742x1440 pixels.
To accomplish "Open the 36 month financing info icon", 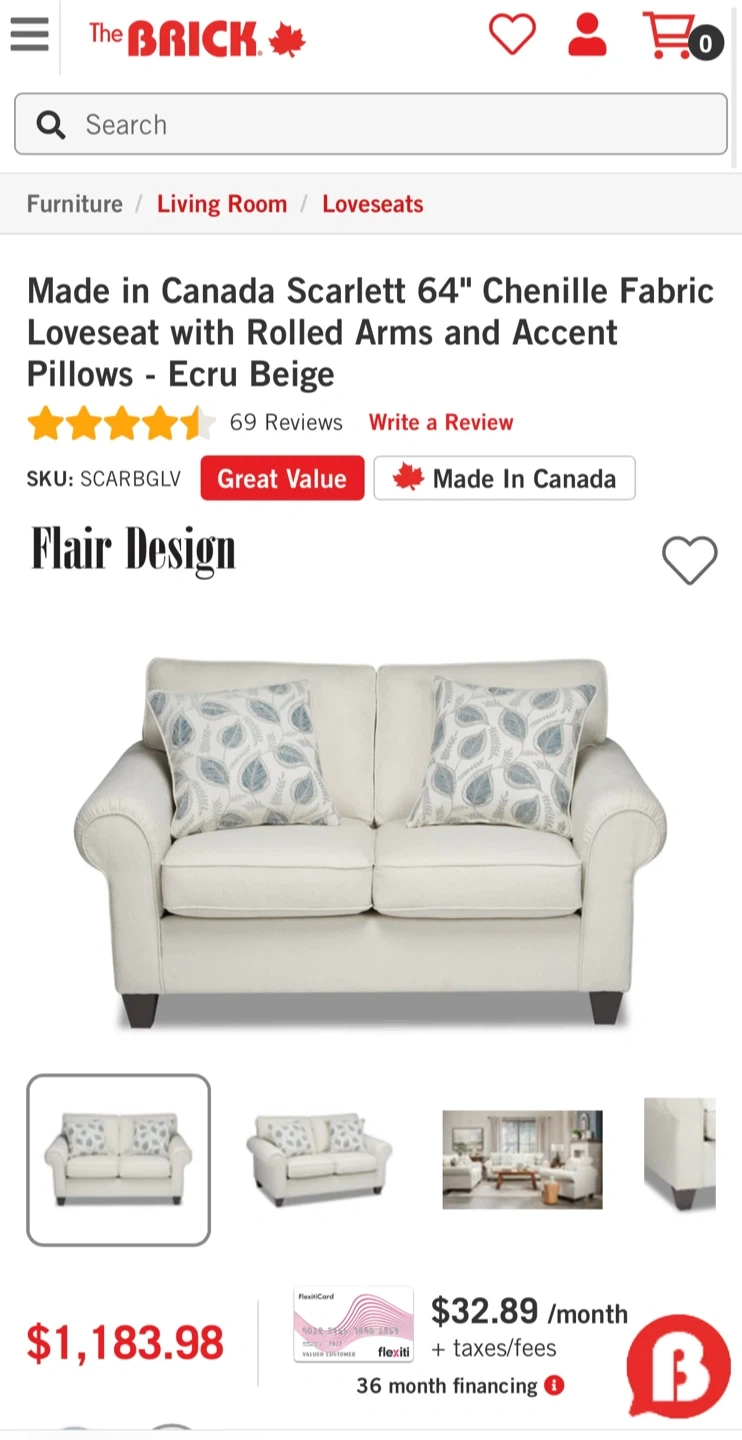I will pos(554,1385).
